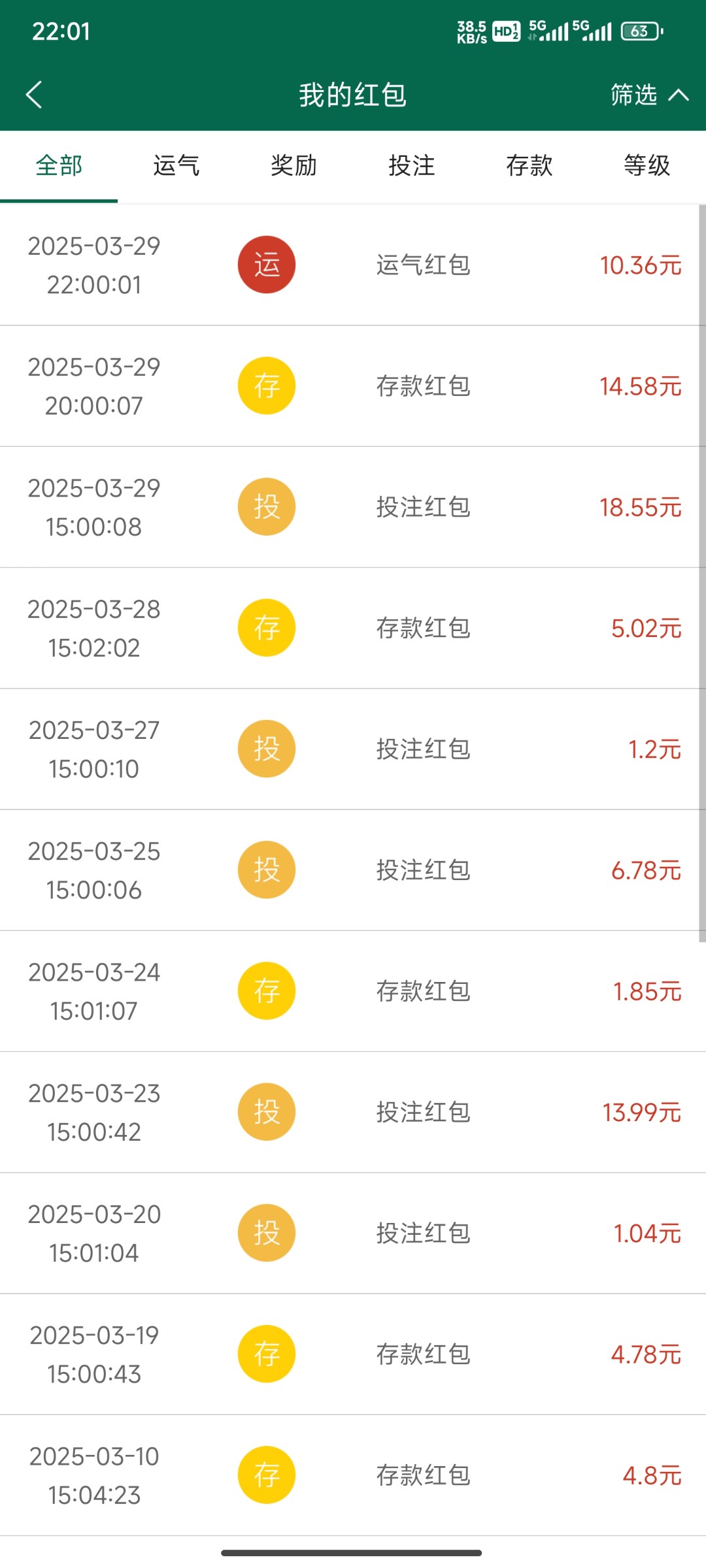View the 存款 tab
The image size is (706, 1568).
tap(529, 166)
